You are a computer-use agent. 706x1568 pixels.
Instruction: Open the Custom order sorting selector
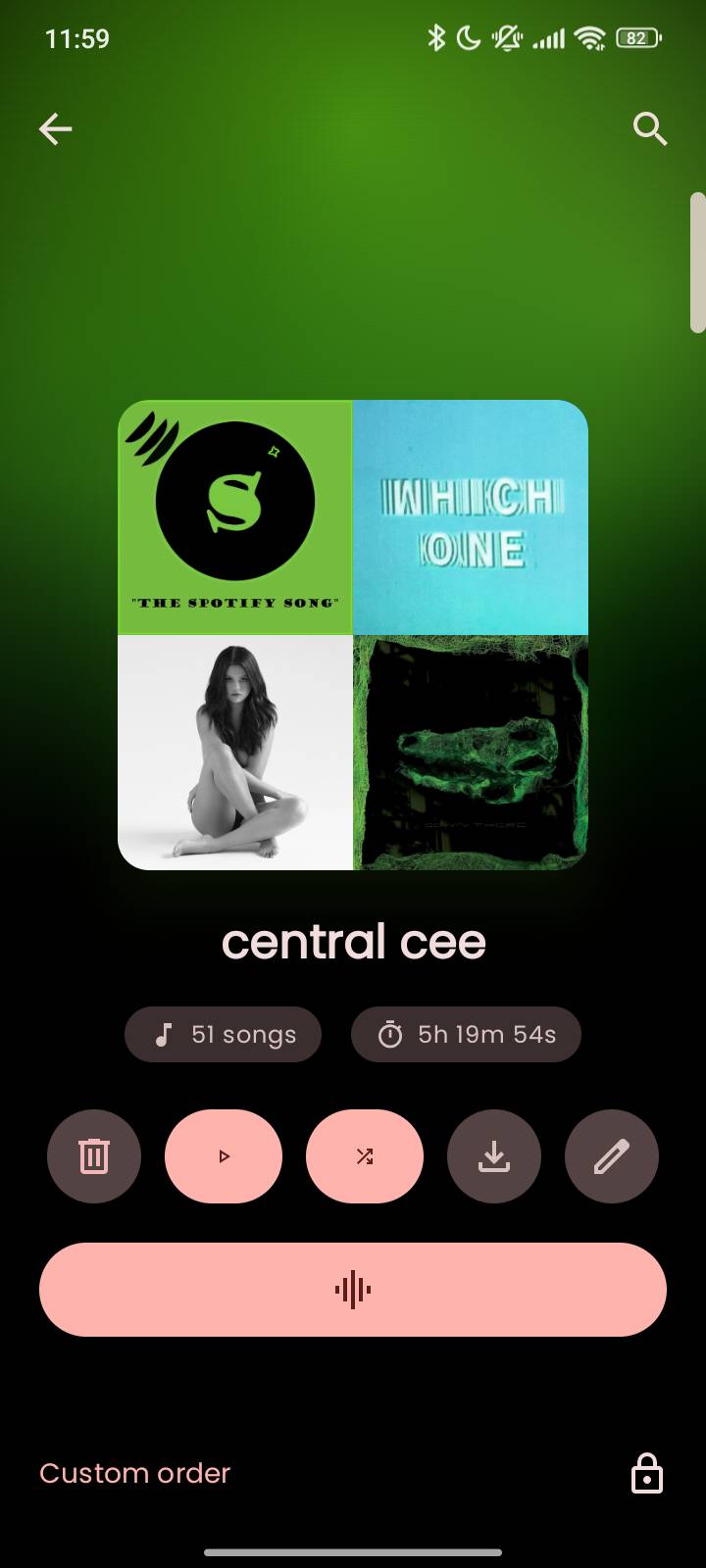(134, 1473)
